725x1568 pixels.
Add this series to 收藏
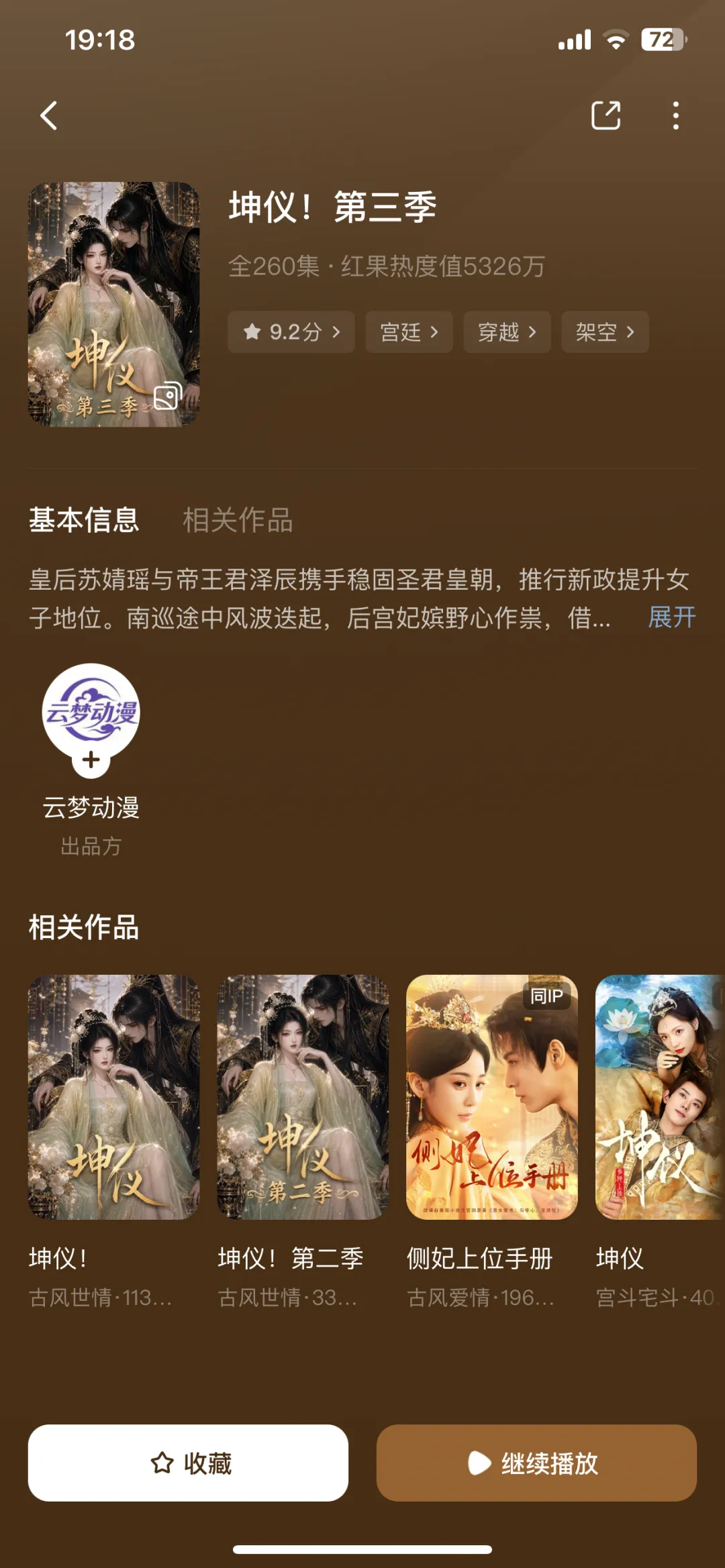188,1463
